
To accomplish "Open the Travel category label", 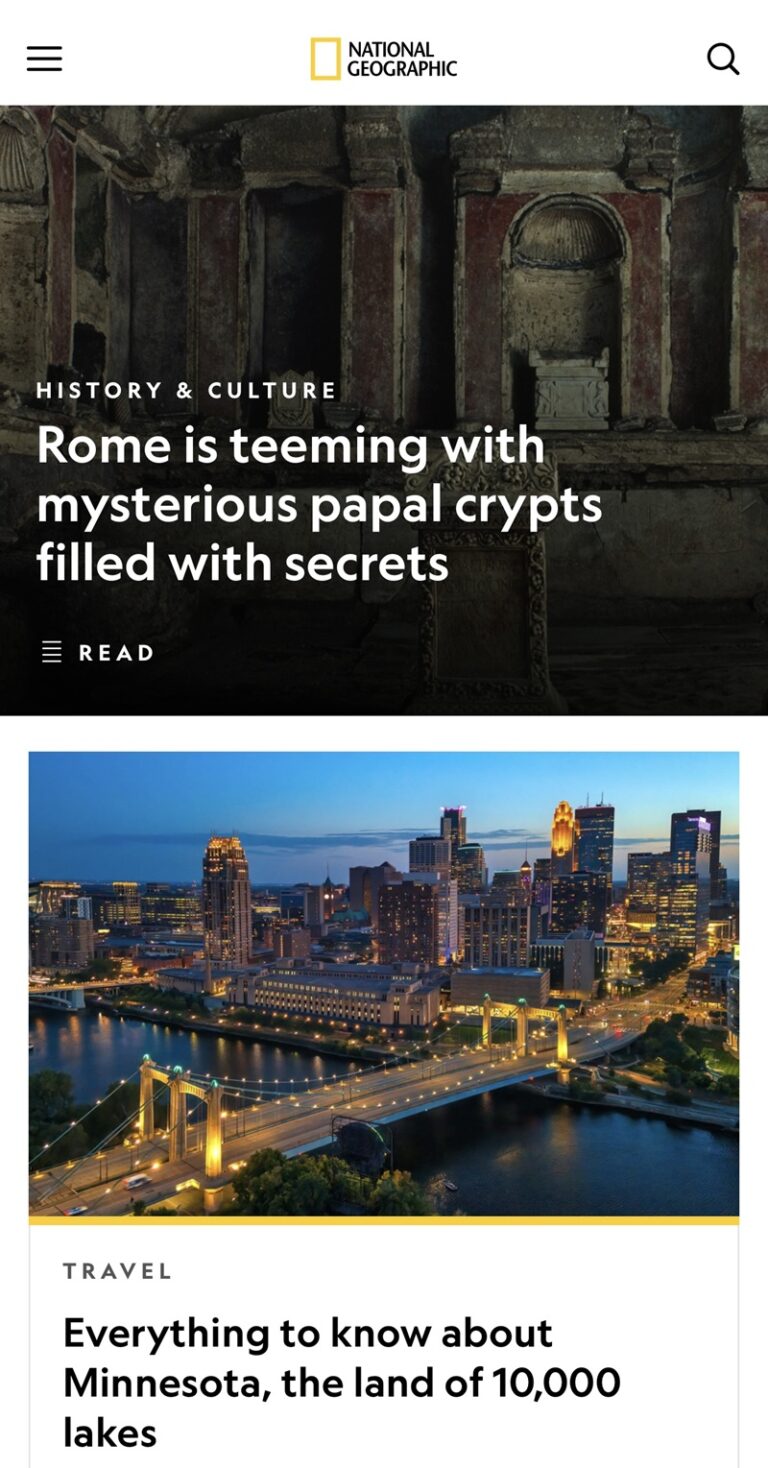I will click(x=118, y=1271).
